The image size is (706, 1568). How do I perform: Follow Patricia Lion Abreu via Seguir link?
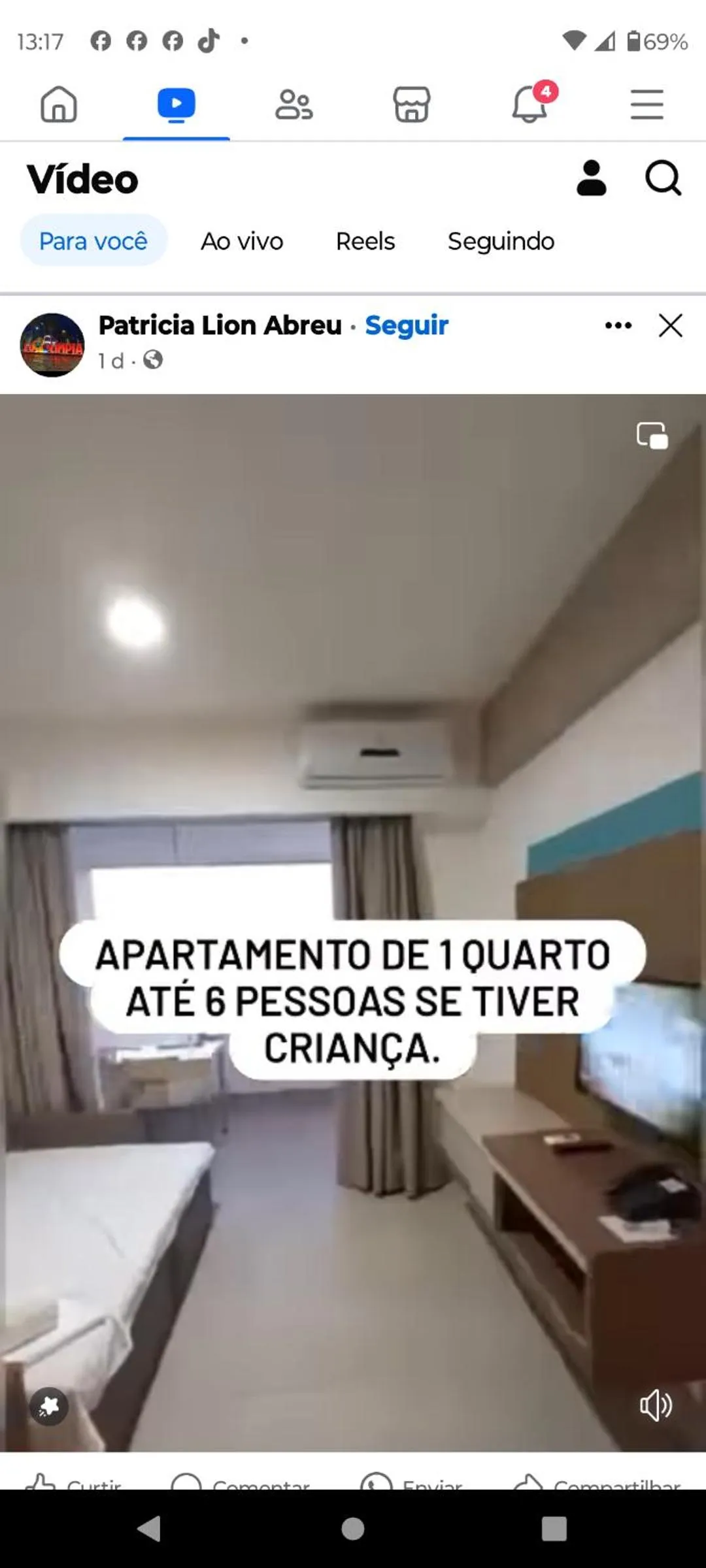point(406,325)
